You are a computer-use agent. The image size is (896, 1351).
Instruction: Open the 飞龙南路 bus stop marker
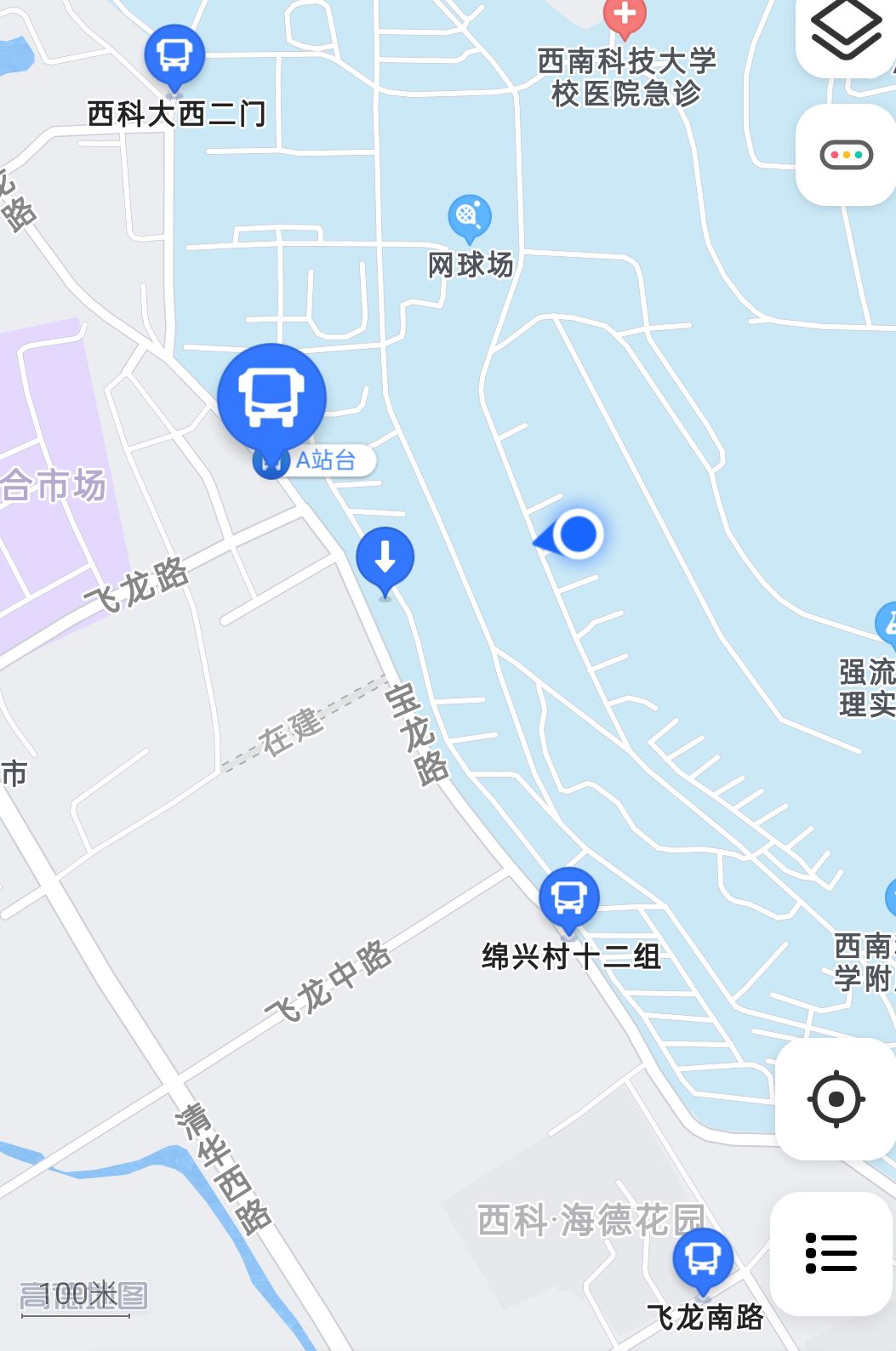click(703, 1259)
